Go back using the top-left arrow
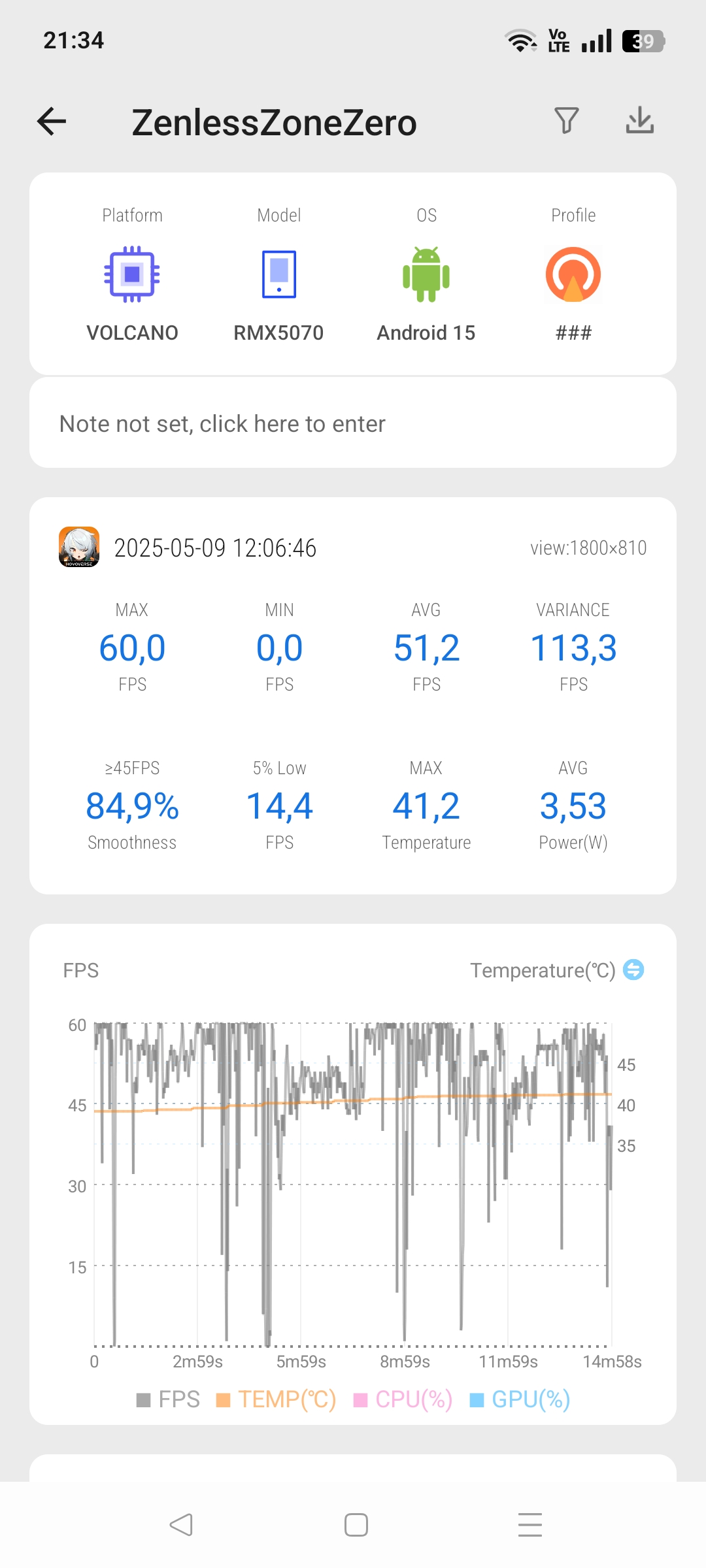706x1568 pixels. tap(52, 122)
